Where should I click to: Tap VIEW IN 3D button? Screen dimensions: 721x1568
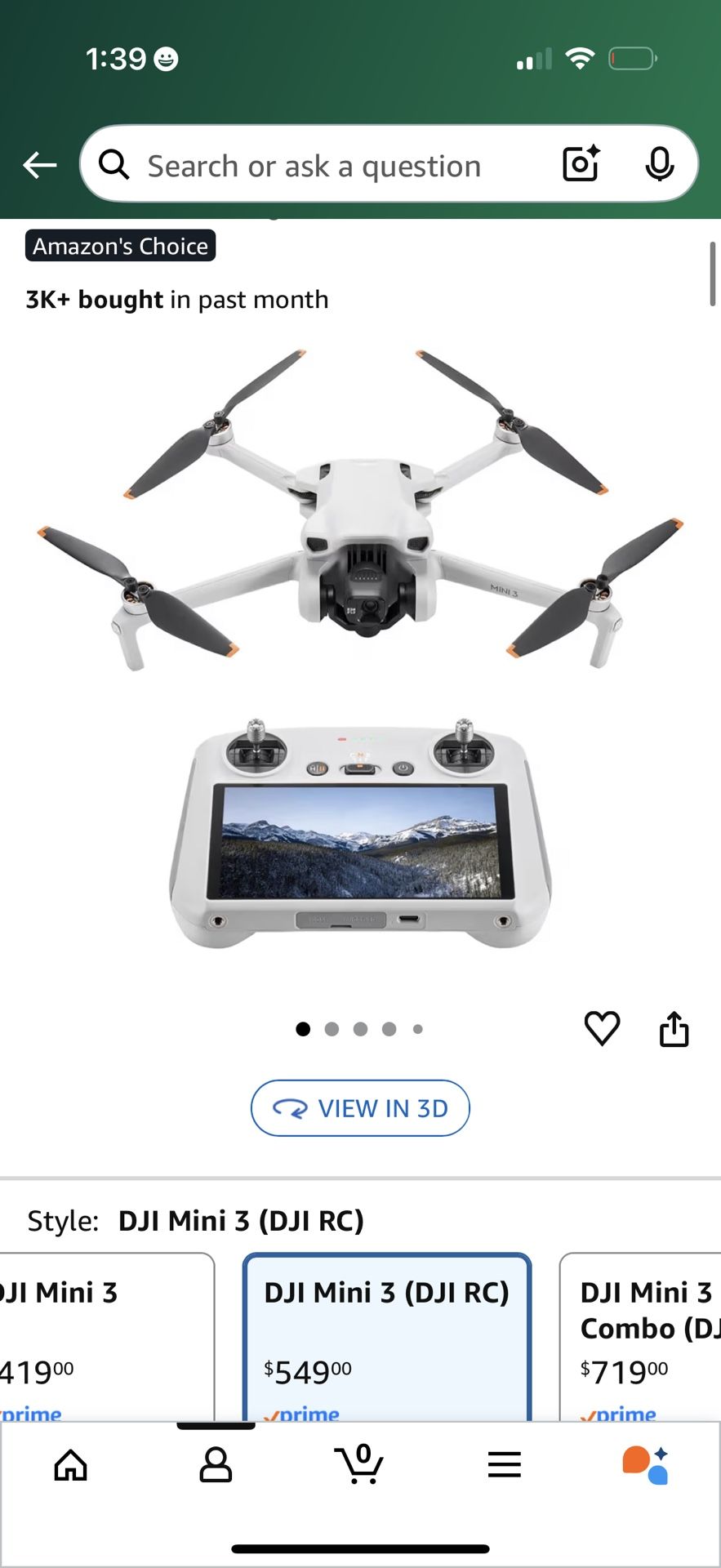pyautogui.click(x=360, y=1108)
